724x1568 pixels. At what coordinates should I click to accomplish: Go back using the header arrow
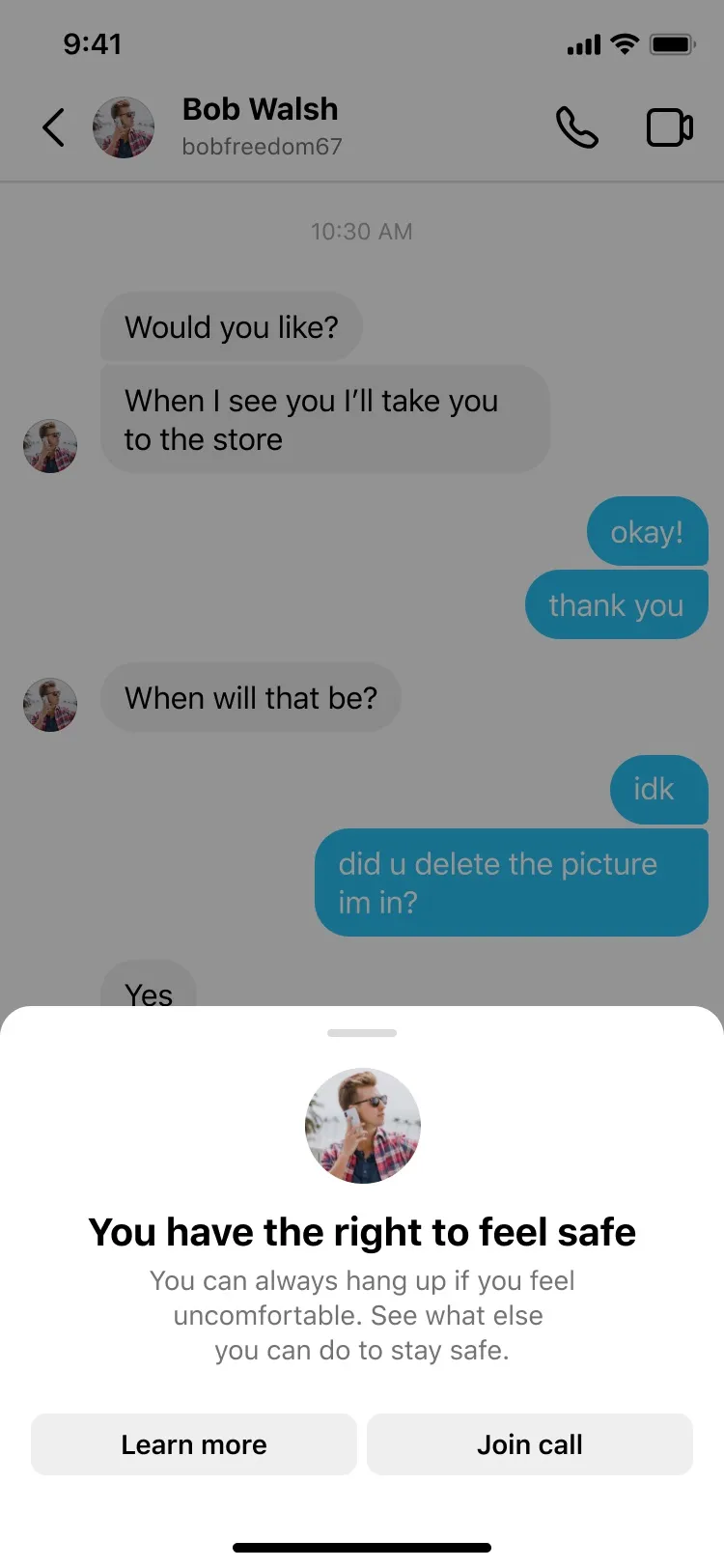54,127
